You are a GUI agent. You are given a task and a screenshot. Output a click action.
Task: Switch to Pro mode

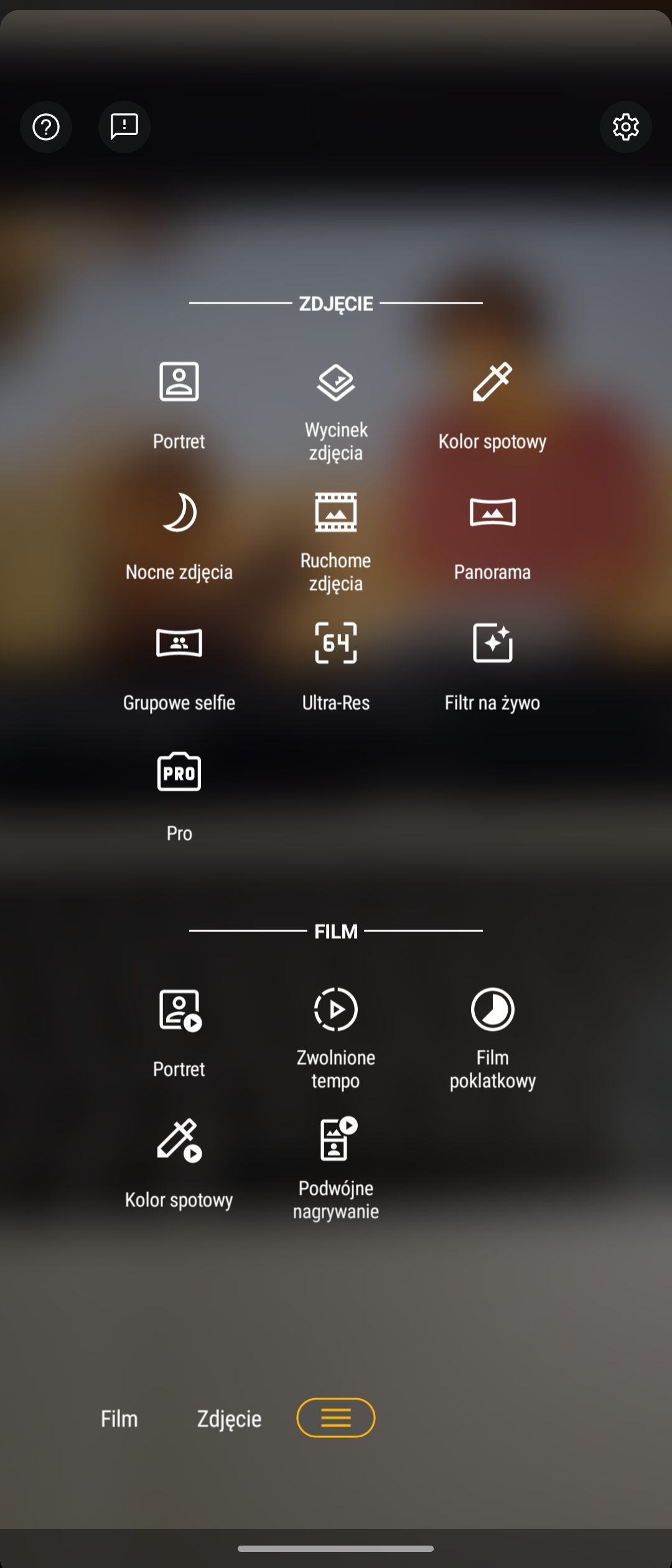[x=179, y=798]
